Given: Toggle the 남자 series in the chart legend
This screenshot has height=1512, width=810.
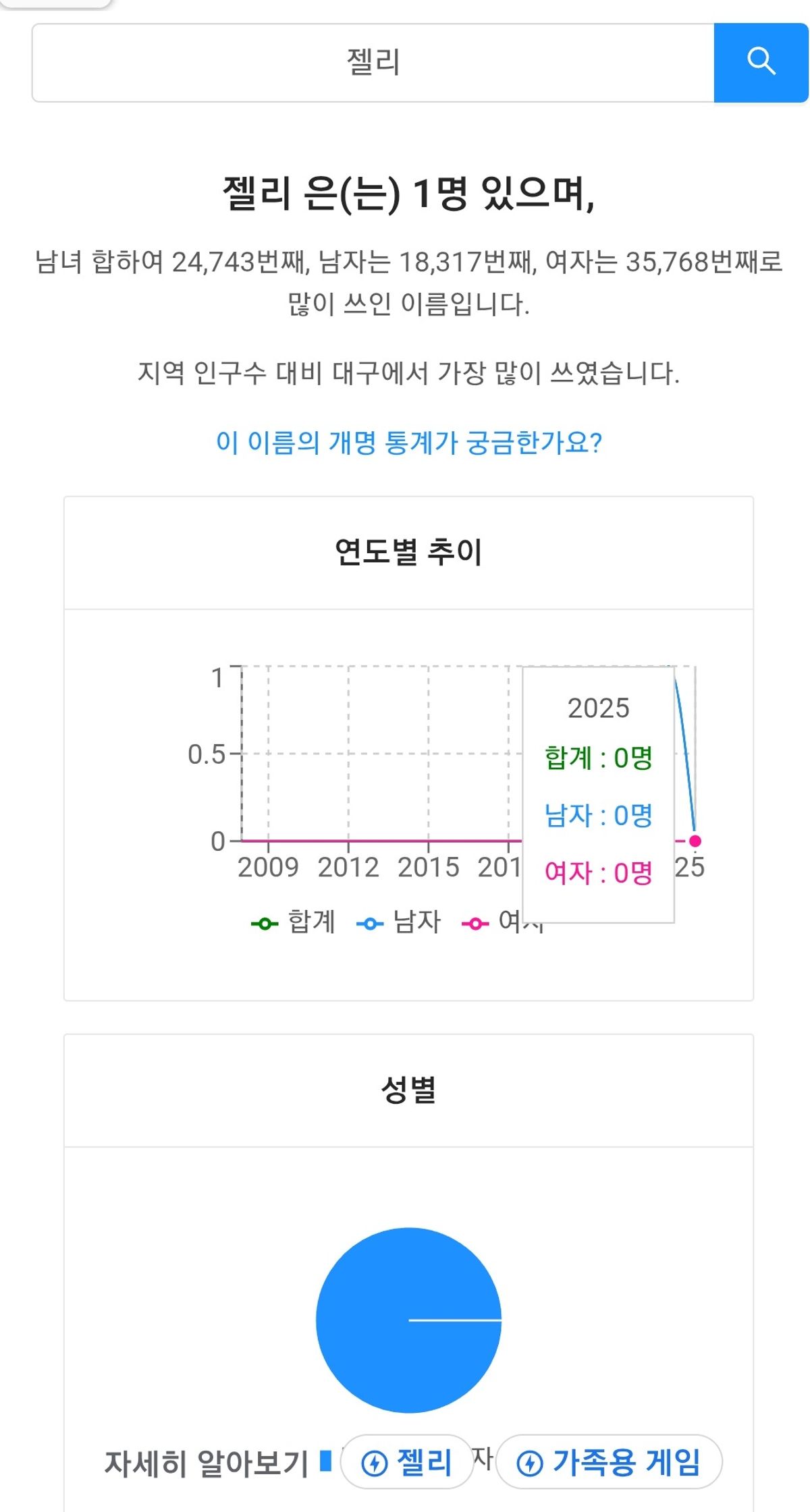Looking at the screenshot, I should pyautogui.click(x=399, y=922).
